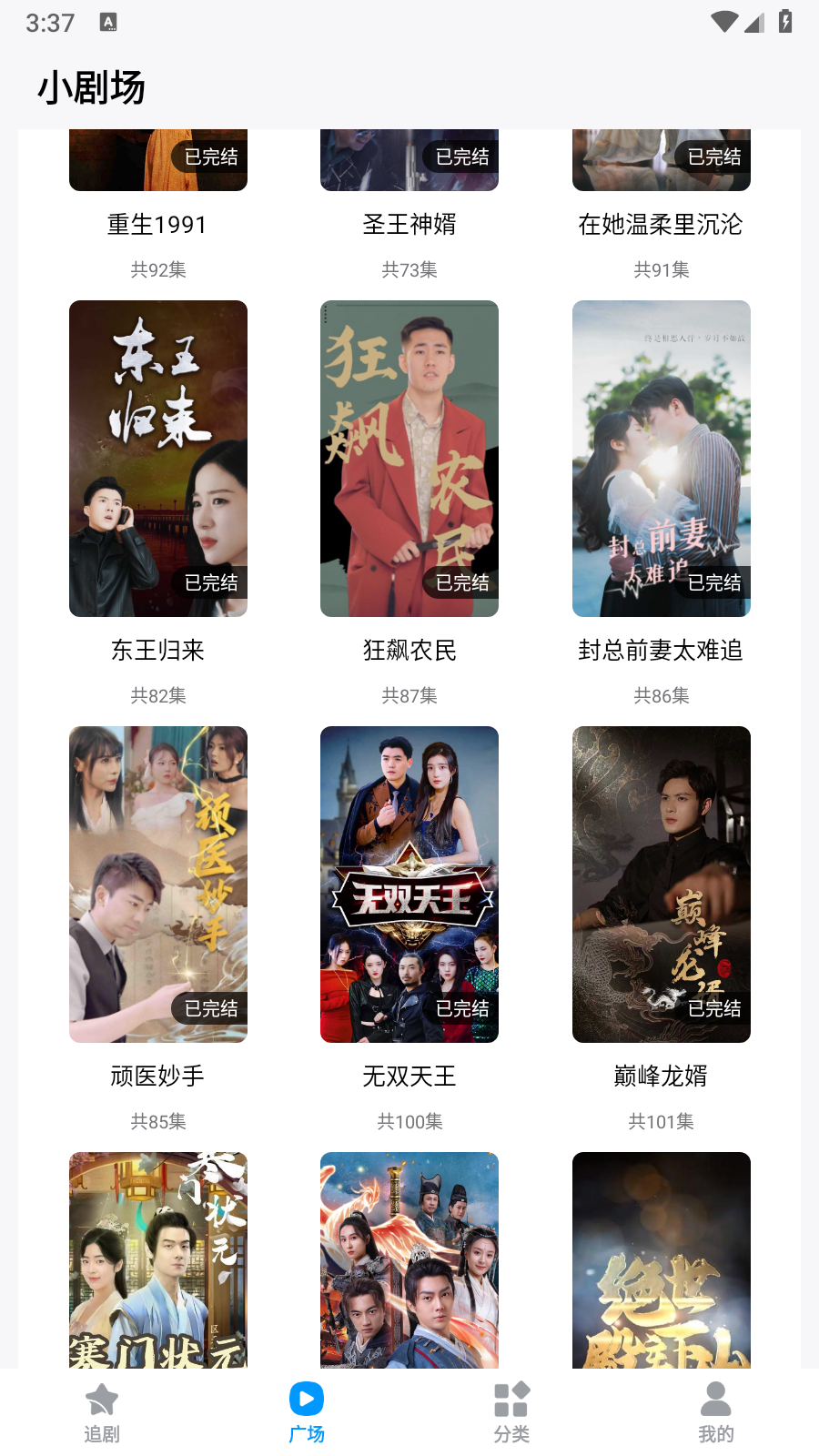Open the drama titled 狂飙农民

pyautogui.click(x=409, y=458)
